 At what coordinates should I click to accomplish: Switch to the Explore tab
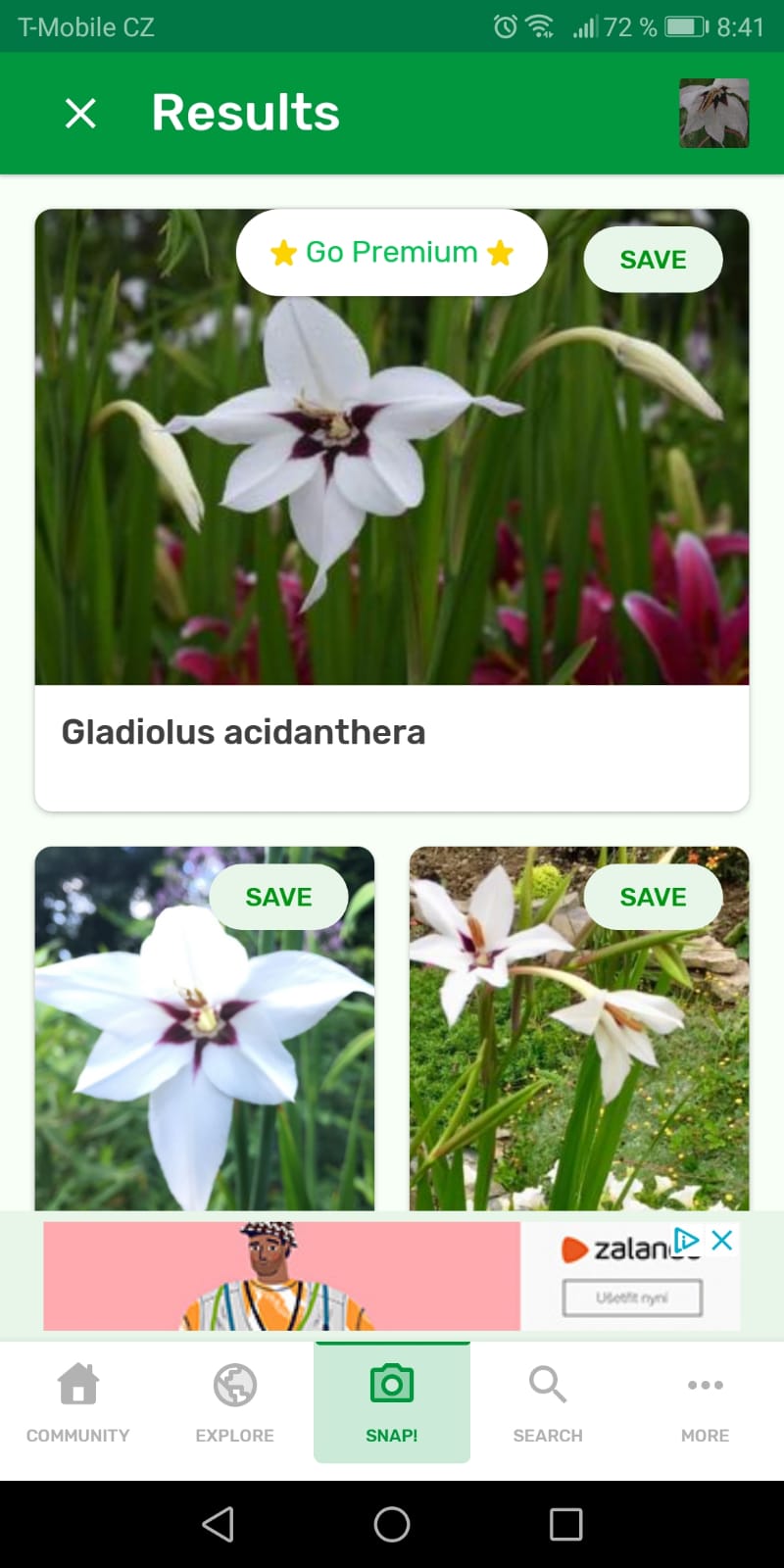(x=235, y=1403)
